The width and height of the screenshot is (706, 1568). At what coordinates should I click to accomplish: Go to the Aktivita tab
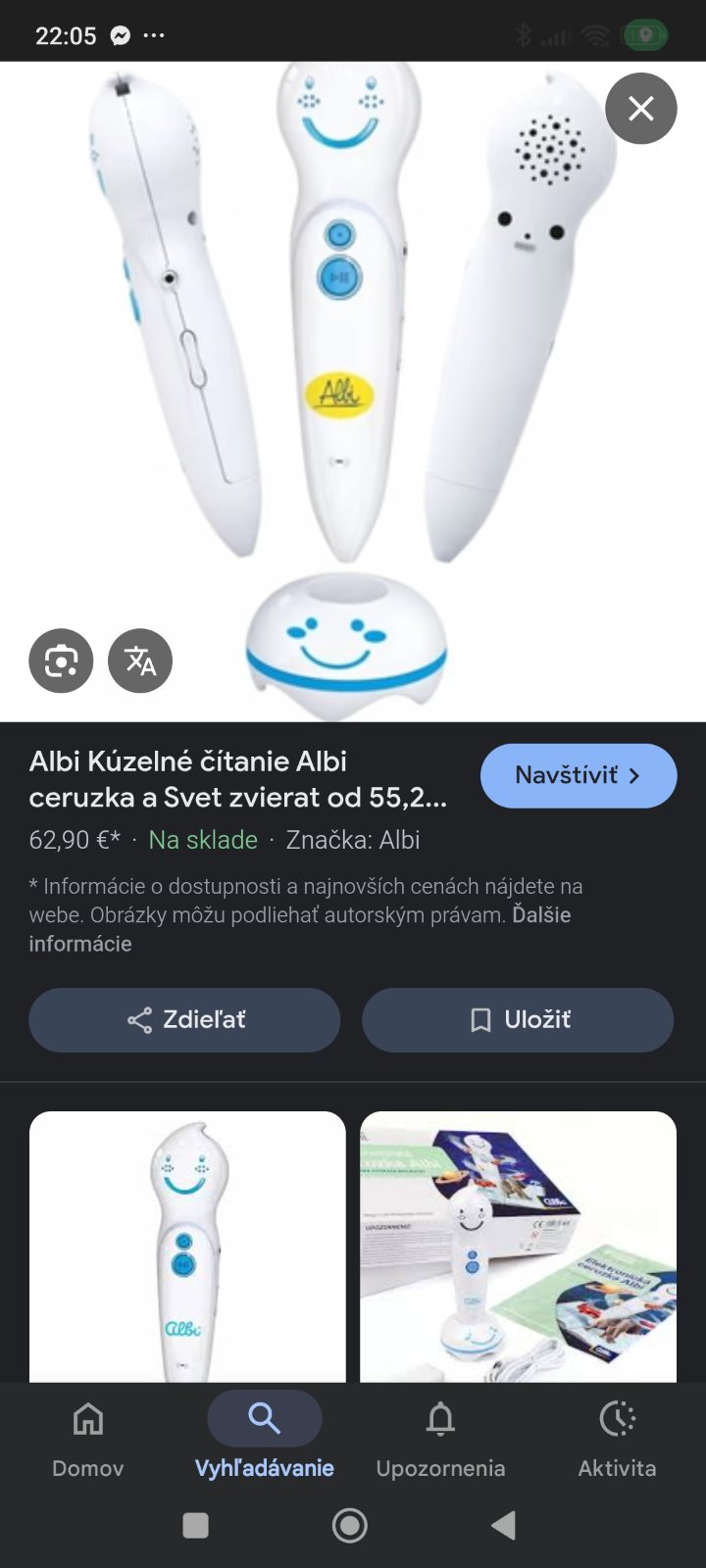pos(617,1438)
